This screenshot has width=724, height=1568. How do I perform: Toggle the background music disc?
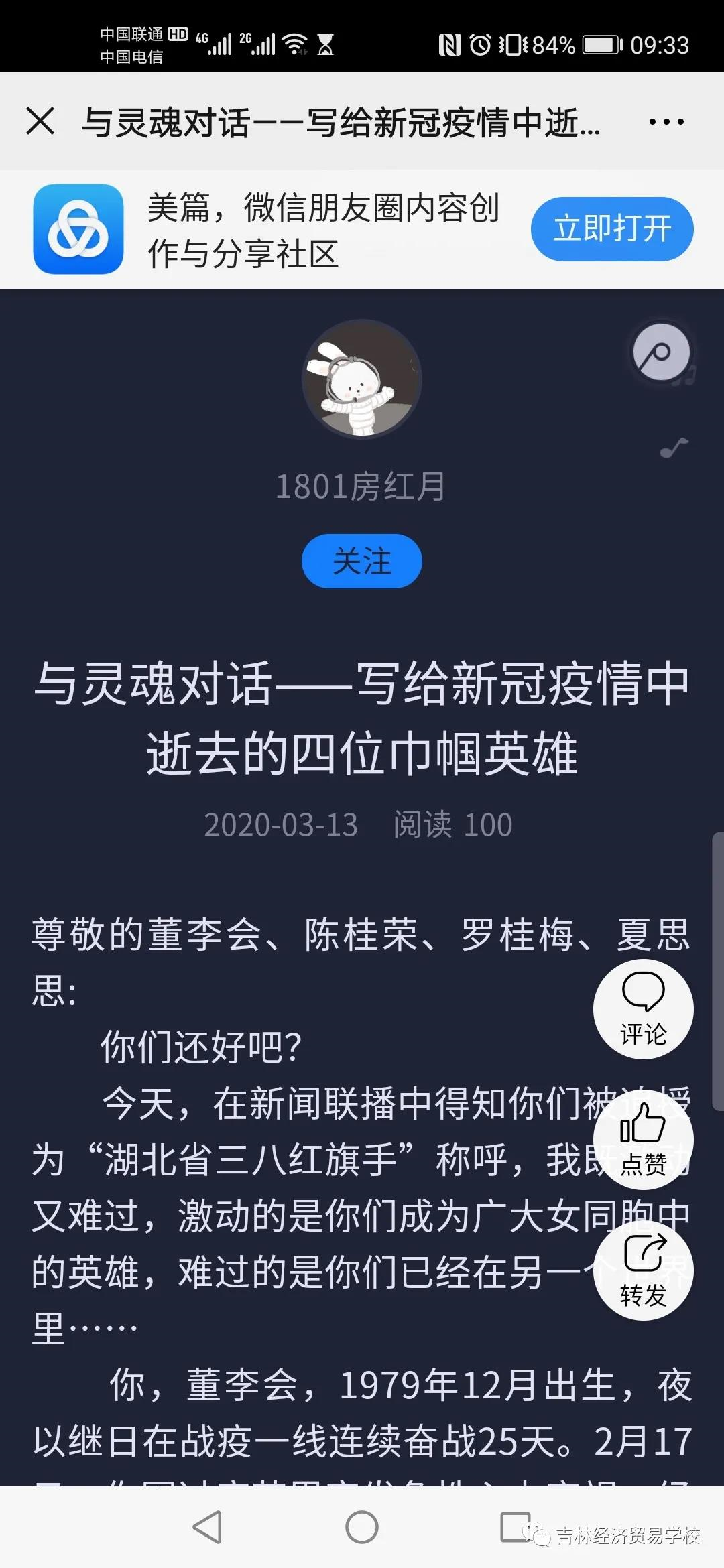[x=661, y=352]
